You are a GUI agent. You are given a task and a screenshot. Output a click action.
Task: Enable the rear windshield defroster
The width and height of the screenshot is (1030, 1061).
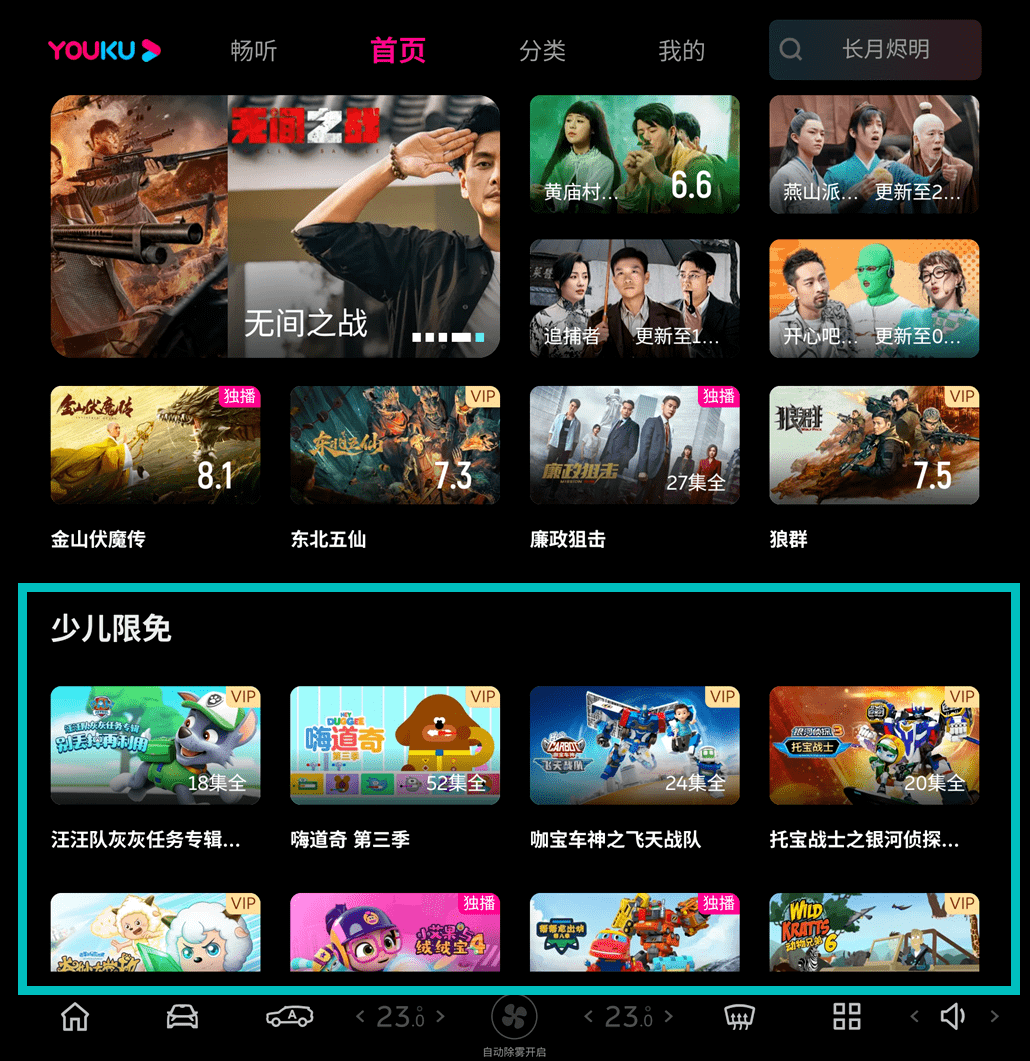[738, 1016]
